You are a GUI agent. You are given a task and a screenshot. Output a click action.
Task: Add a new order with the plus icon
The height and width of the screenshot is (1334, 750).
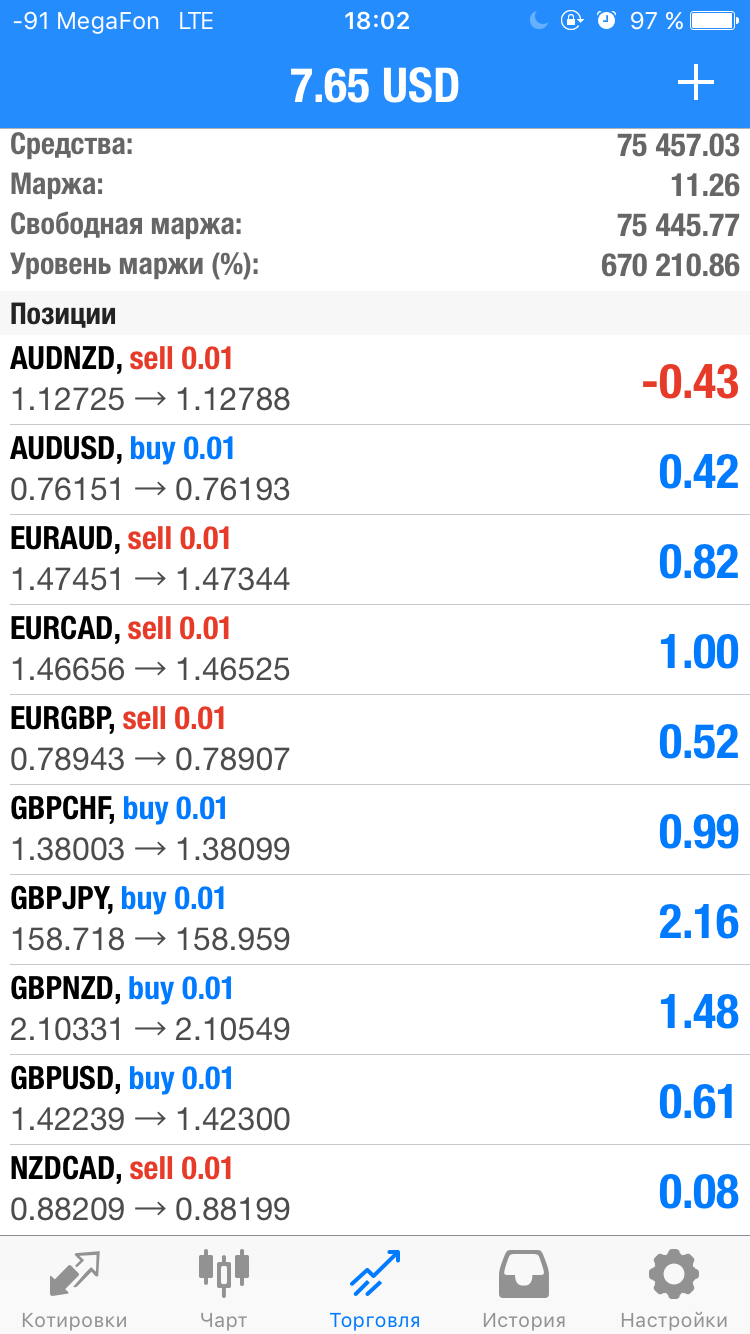[696, 84]
